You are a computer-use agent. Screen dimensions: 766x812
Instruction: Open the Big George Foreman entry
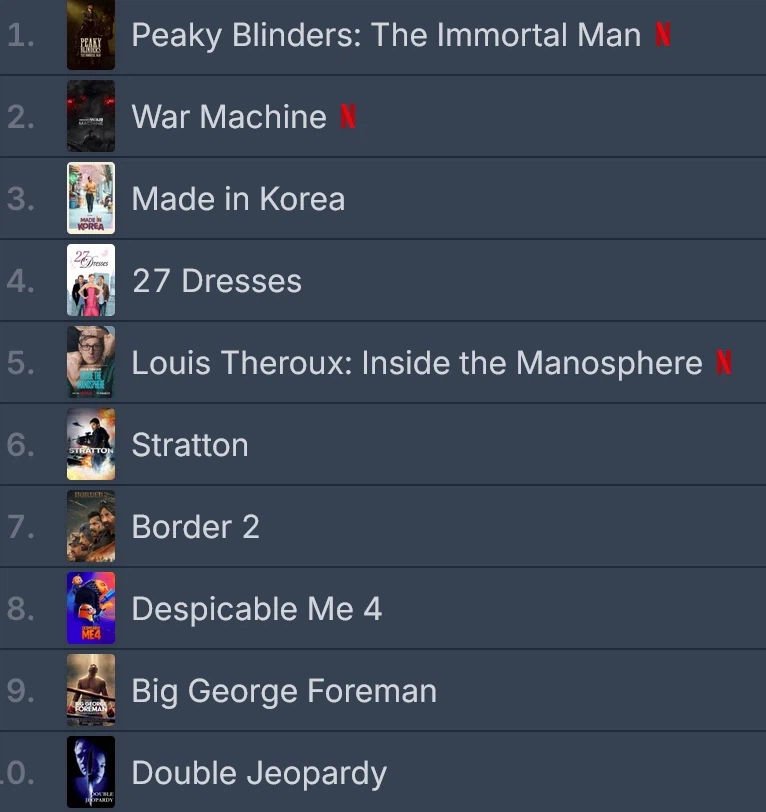(x=284, y=691)
